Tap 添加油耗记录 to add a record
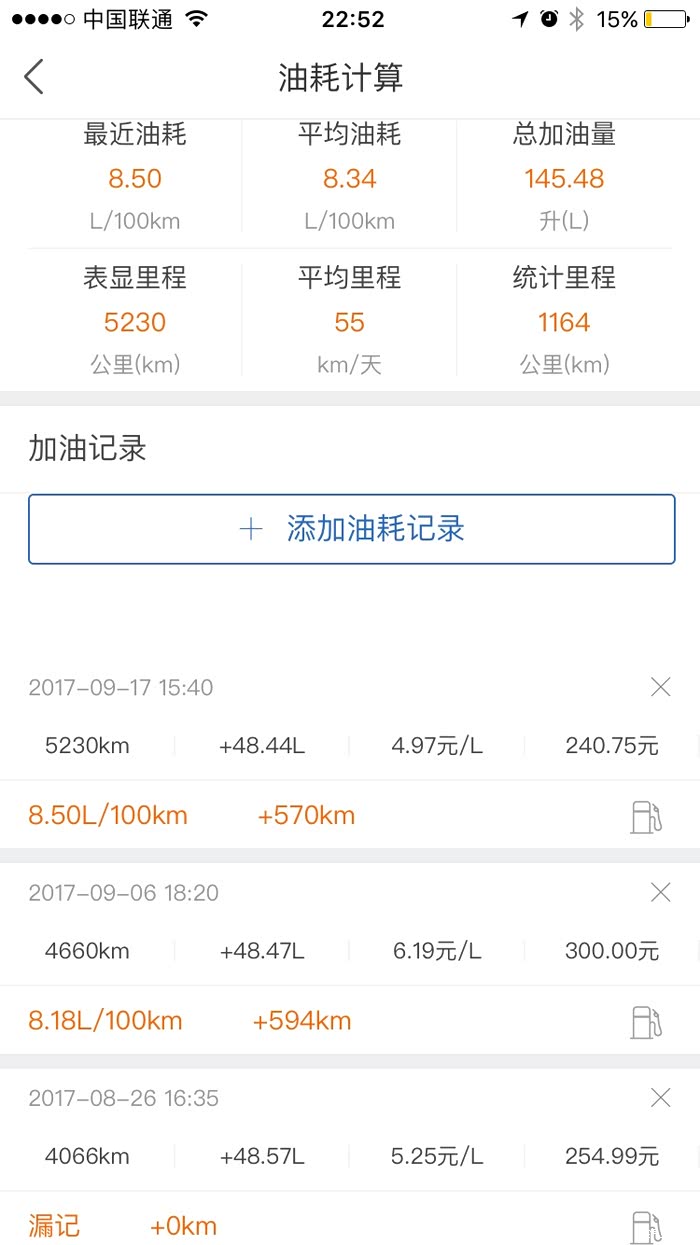The height and width of the screenshot is (1245, 700). tap(351, 529)
